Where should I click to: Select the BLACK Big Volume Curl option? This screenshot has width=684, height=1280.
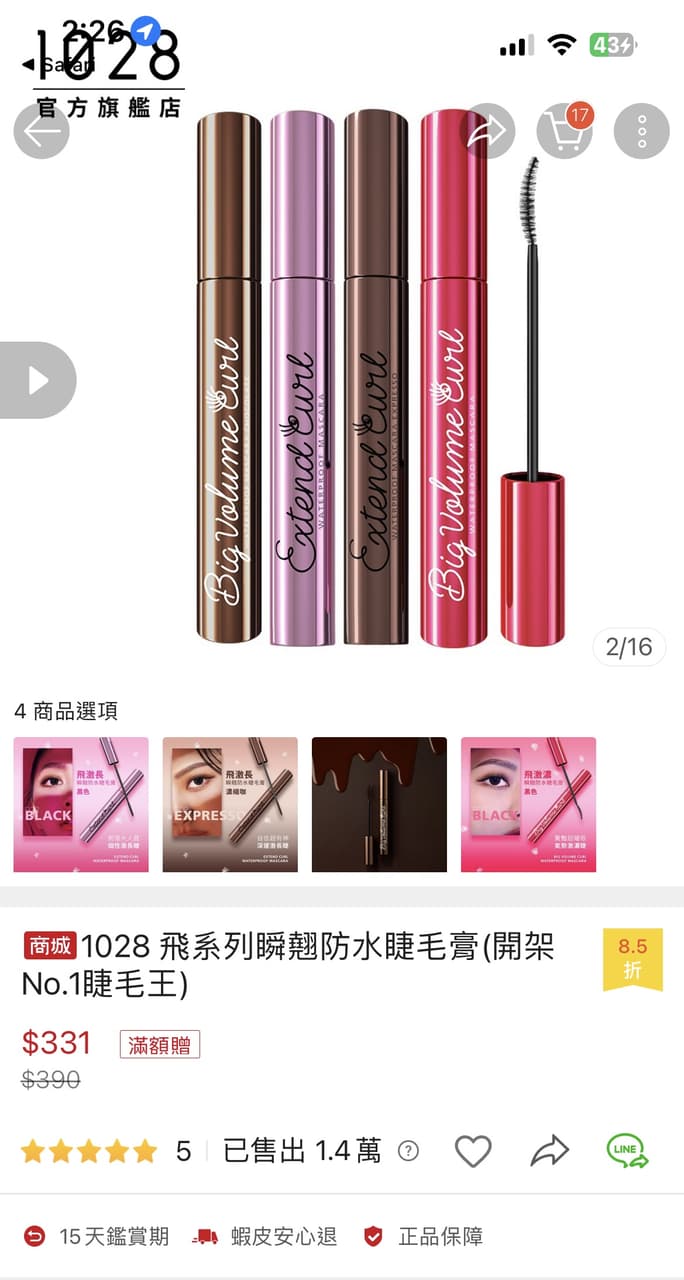pyautogui.click(x=528, y=805)
